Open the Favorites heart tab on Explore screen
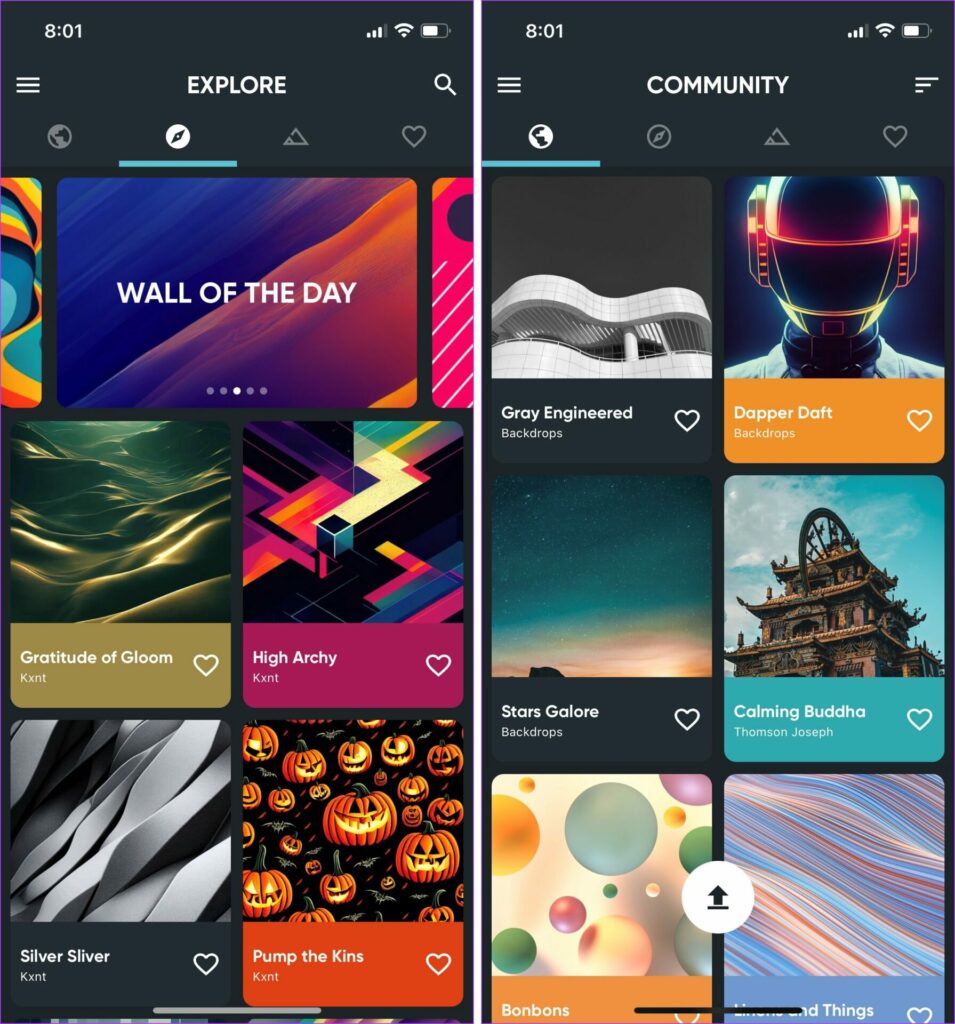The height and width of the screenshot is (1024, 955). [x=413, y=136]
